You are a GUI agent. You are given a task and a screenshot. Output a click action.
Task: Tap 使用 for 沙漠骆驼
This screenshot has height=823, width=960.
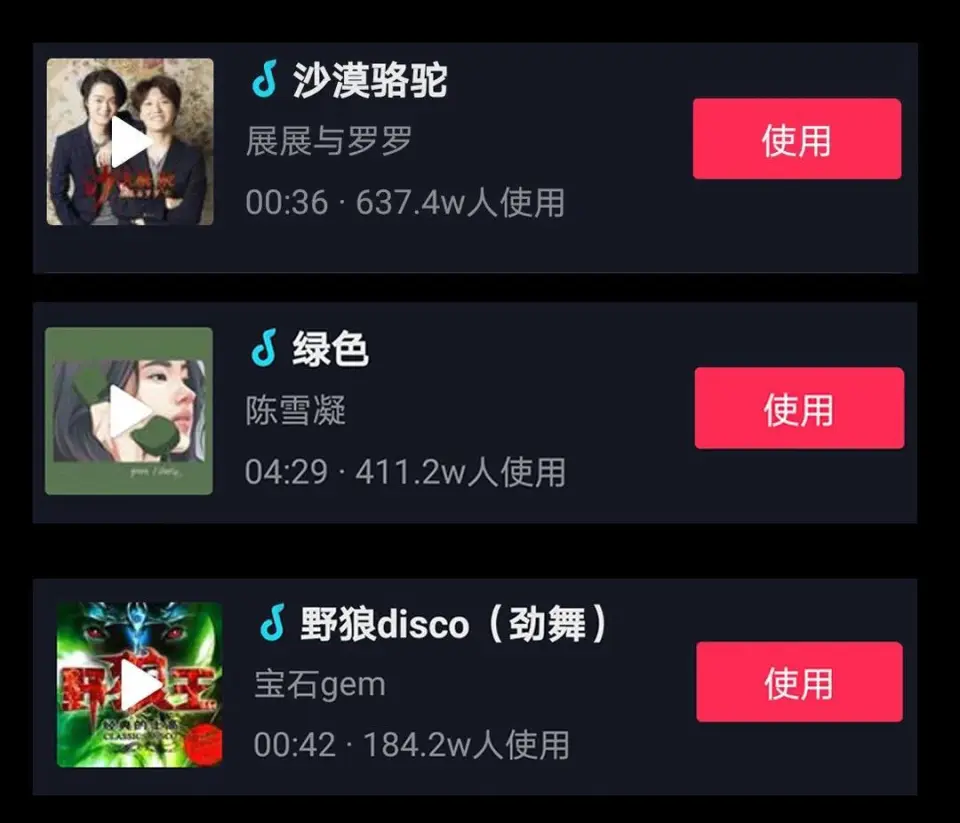coord(796,139)
